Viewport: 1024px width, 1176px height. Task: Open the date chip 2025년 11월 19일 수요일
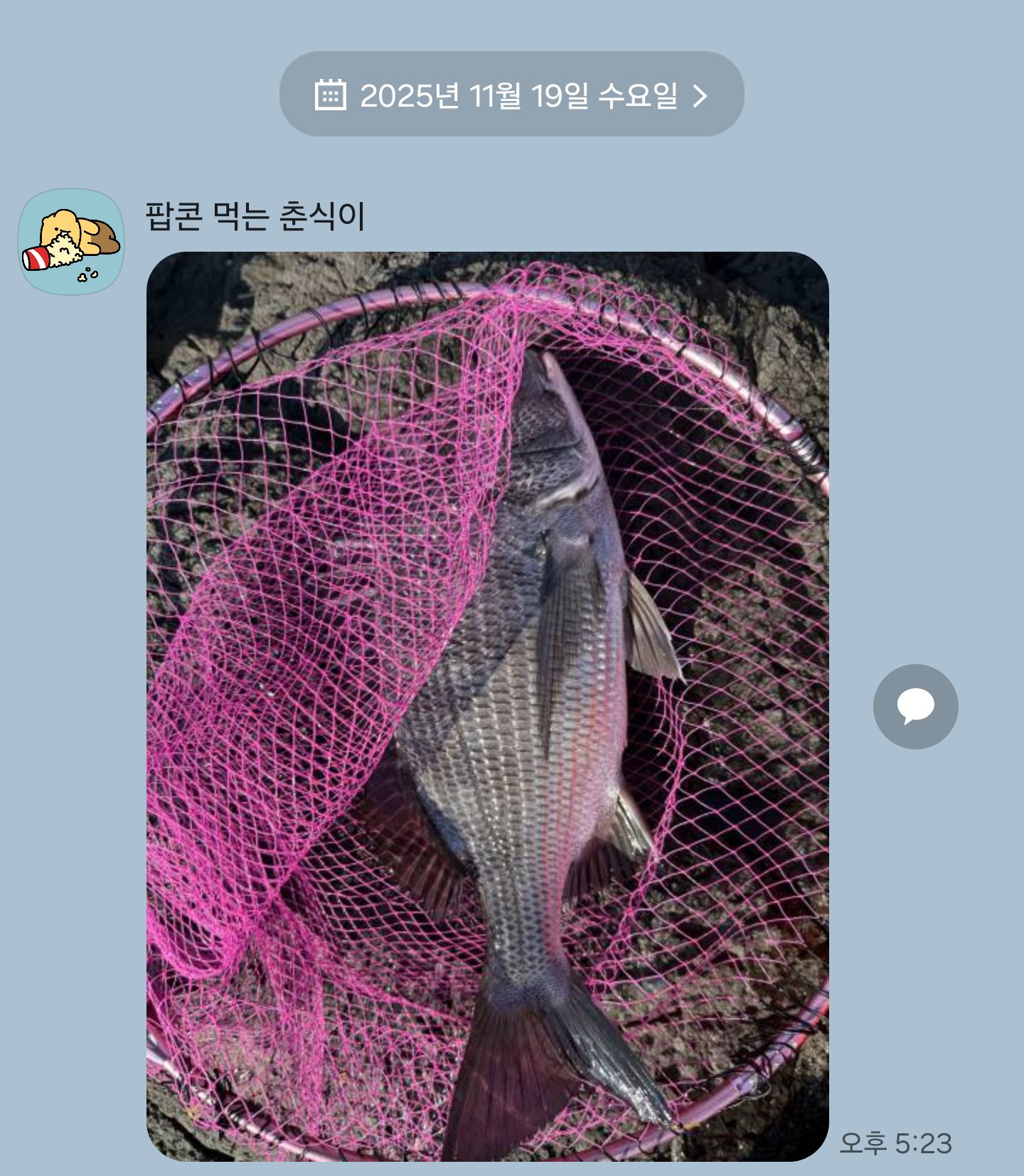tap(511, 94)
